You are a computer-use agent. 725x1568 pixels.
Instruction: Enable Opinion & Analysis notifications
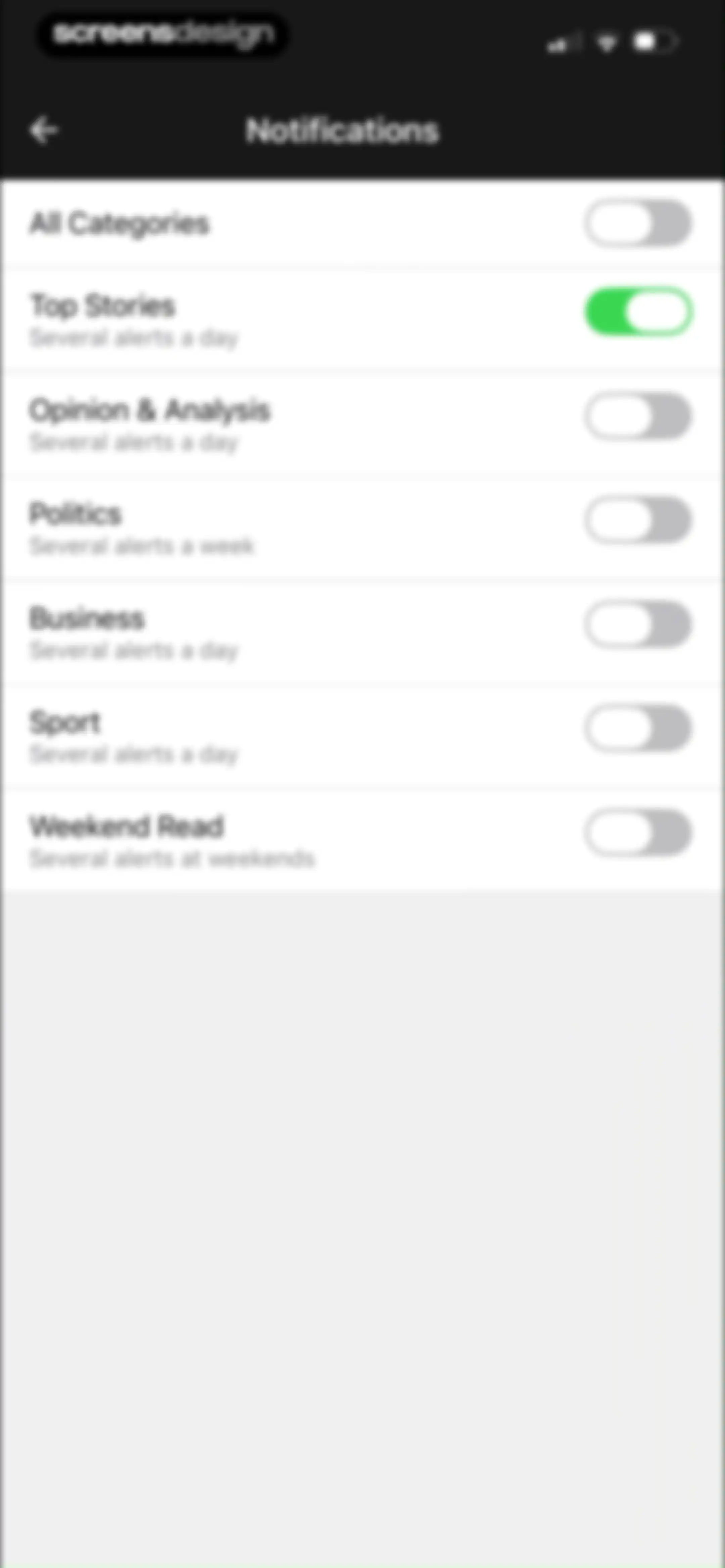tap(638, 416)
